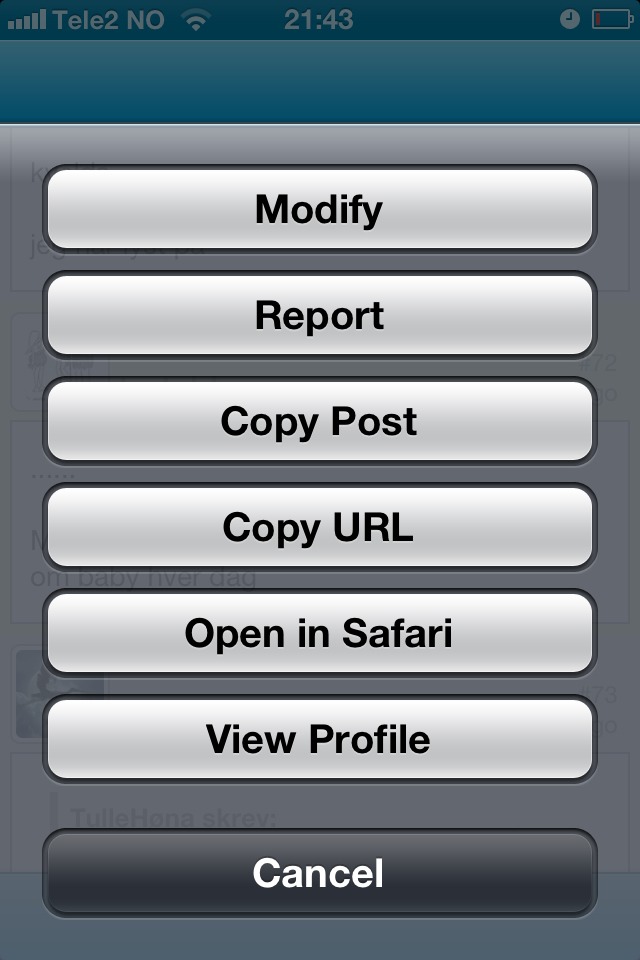Select Modify from the action sheet
The width and height of the screenshot is (640, 960).
click(319, 209)
